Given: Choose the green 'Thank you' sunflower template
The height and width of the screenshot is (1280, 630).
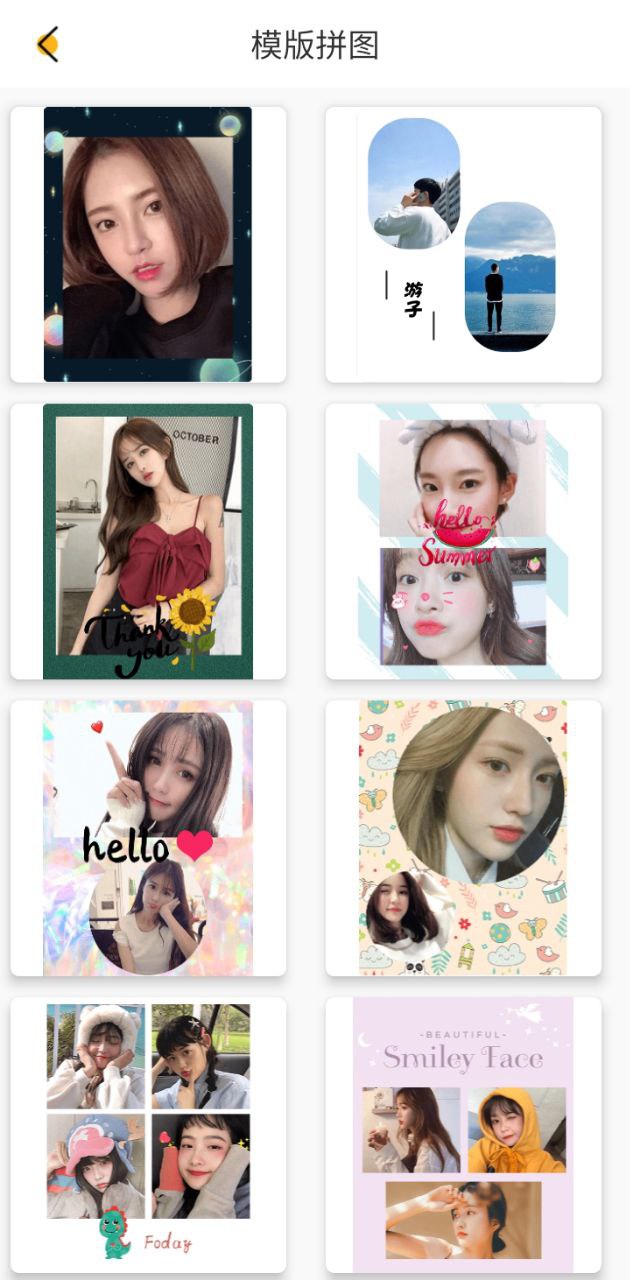Looking at the screenshot, I should pyautogui.click(x=148, y=541).
